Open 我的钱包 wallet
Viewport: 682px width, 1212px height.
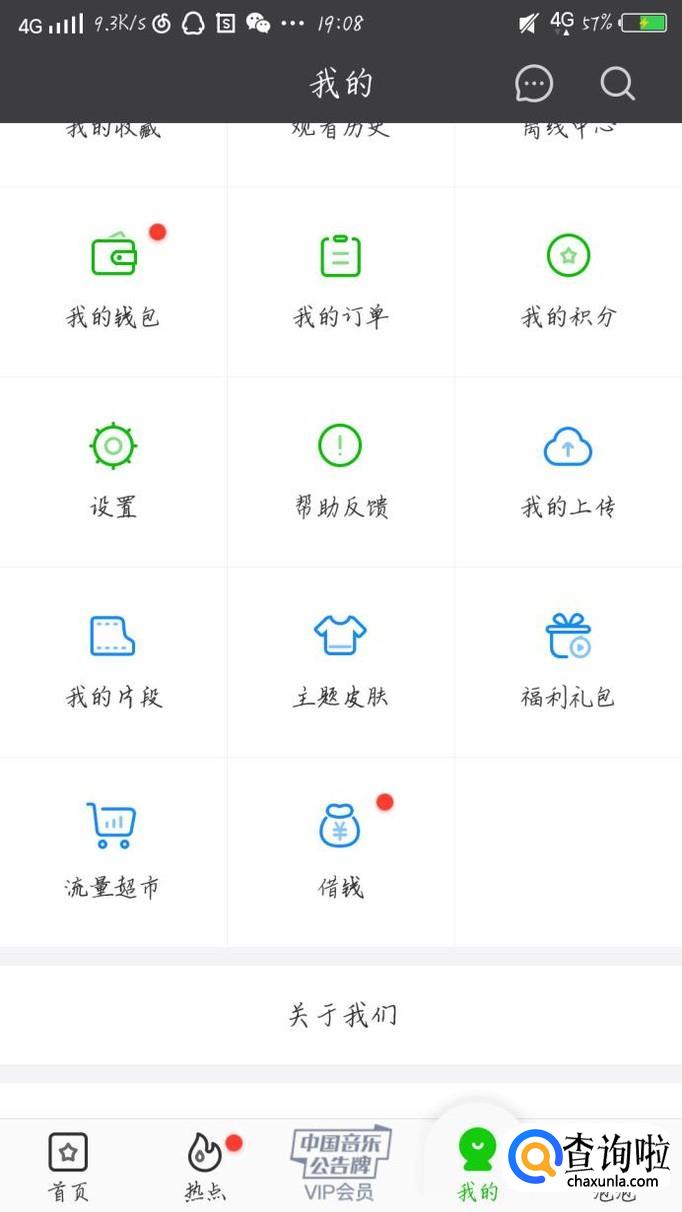[113, 278]
